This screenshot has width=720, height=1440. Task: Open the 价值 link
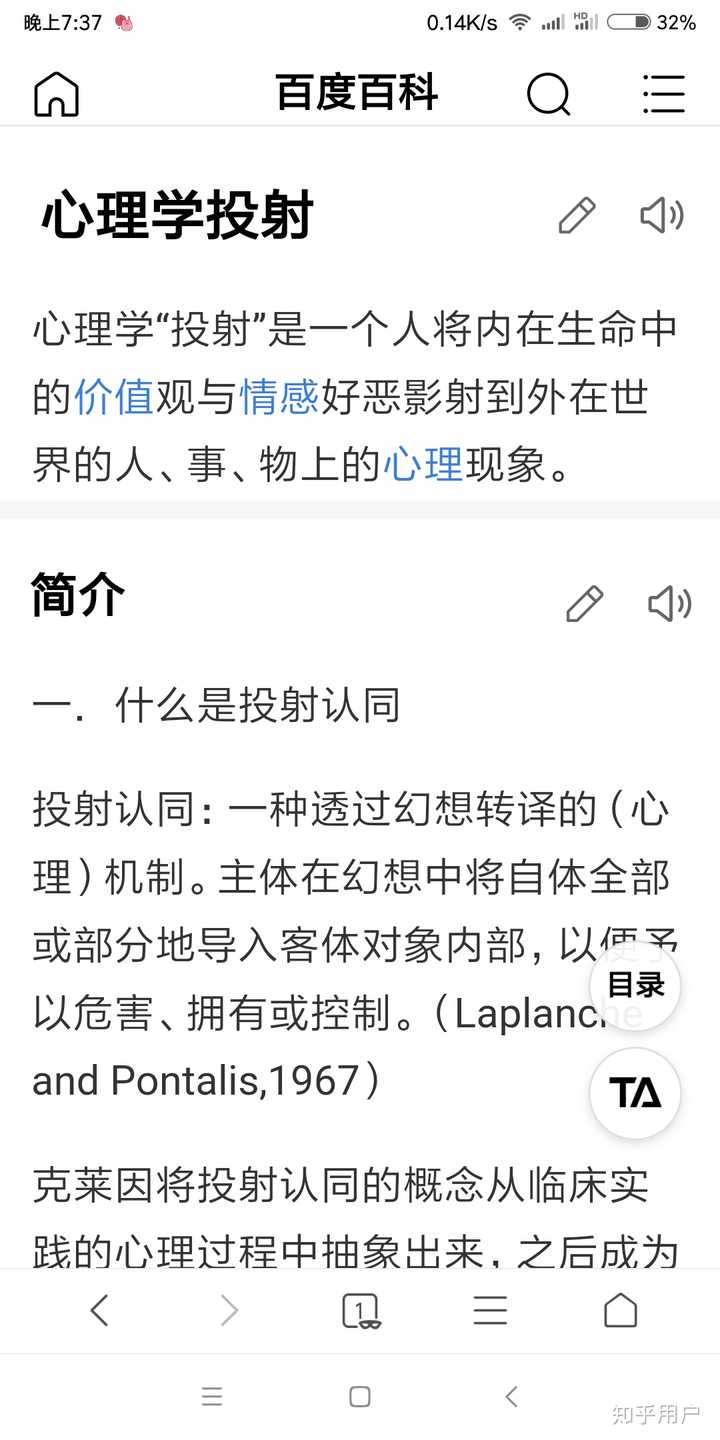tap(114, 396)
